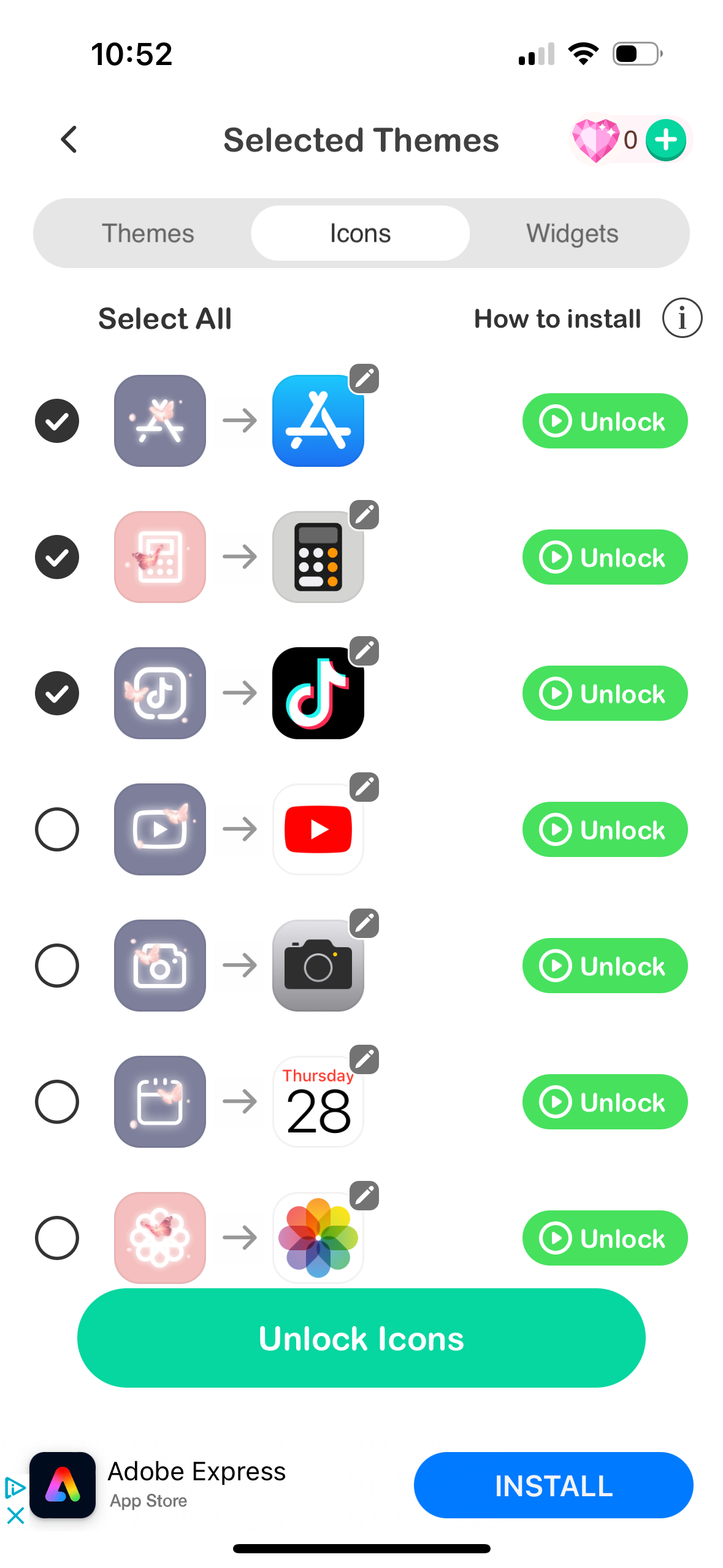
Task: Add gems with the green plus button
Action: pos(665,139)
